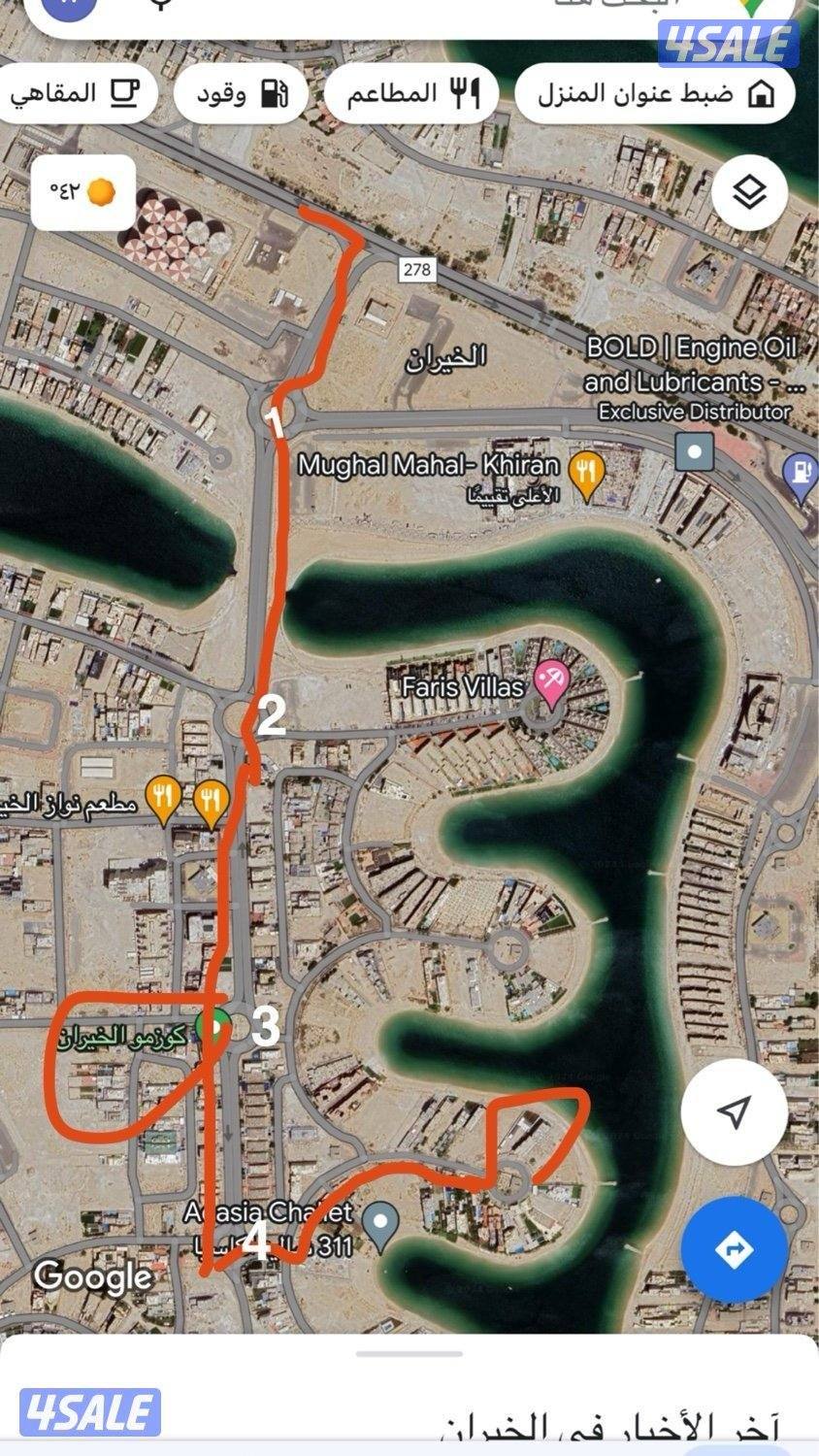Open the map layers button
Screen dimensions: 819x1456
pyautogui.click(x=748, y=192)
